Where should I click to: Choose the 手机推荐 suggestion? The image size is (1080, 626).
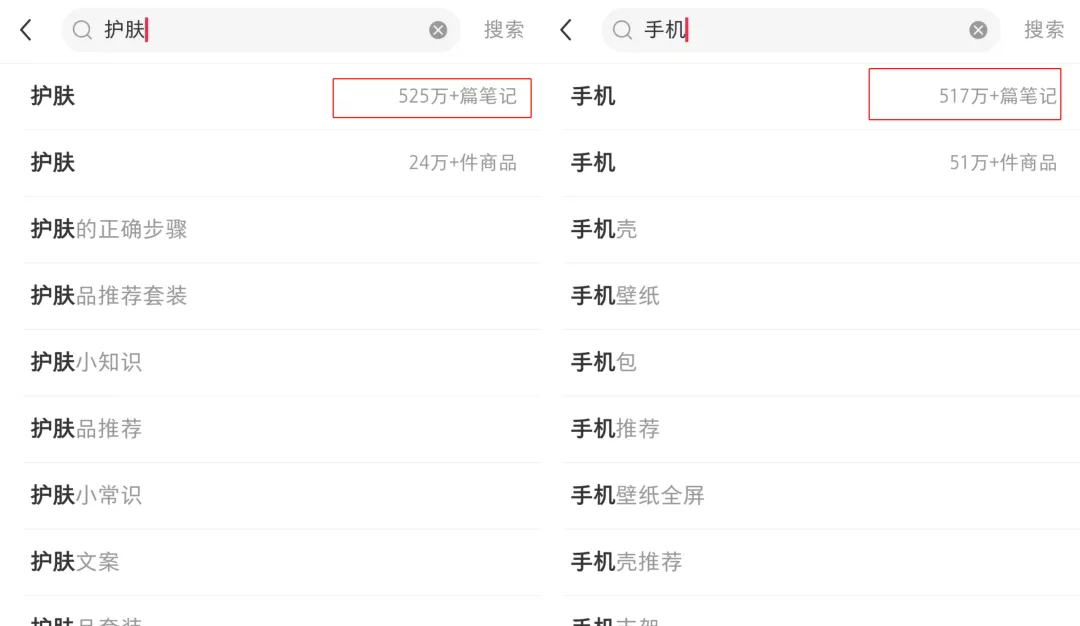[615, 429]
